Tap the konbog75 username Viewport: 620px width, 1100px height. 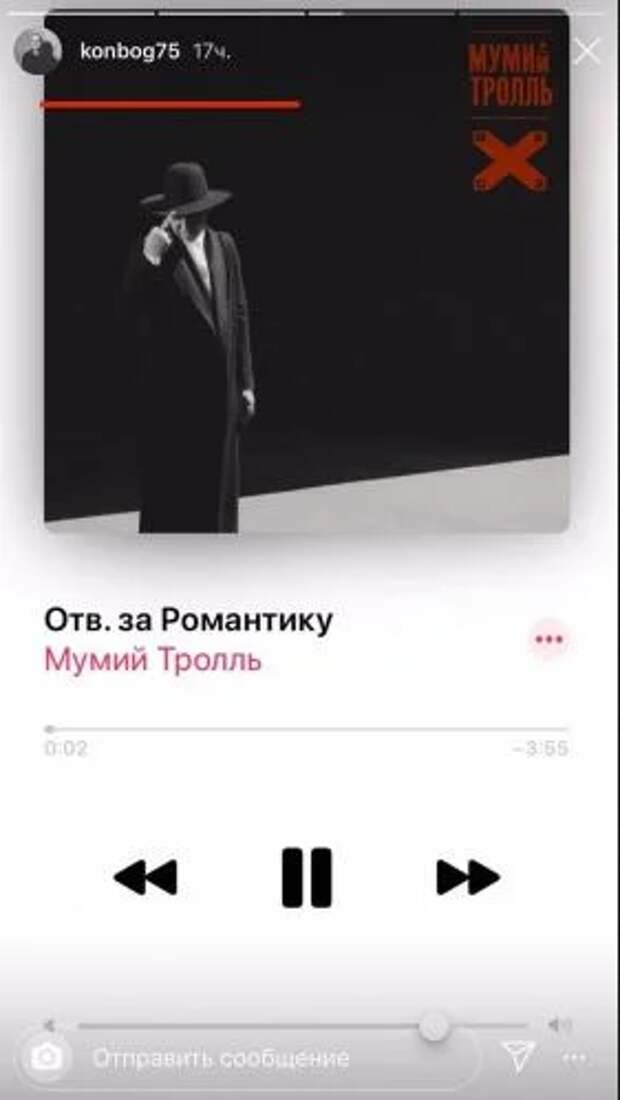click(130, 52)
